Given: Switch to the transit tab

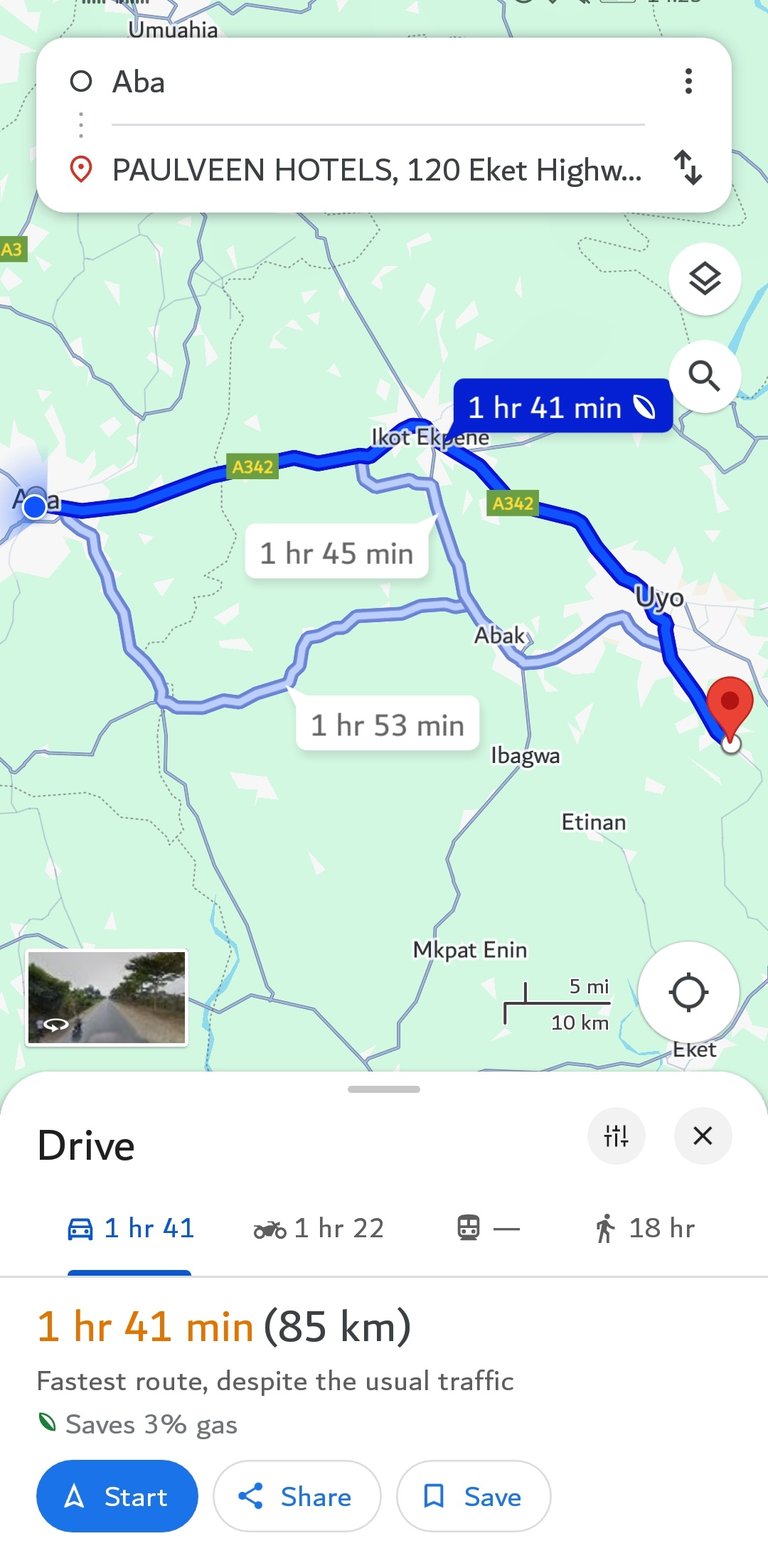Looking at the screenshot, I should click(x=489, y=1228).
